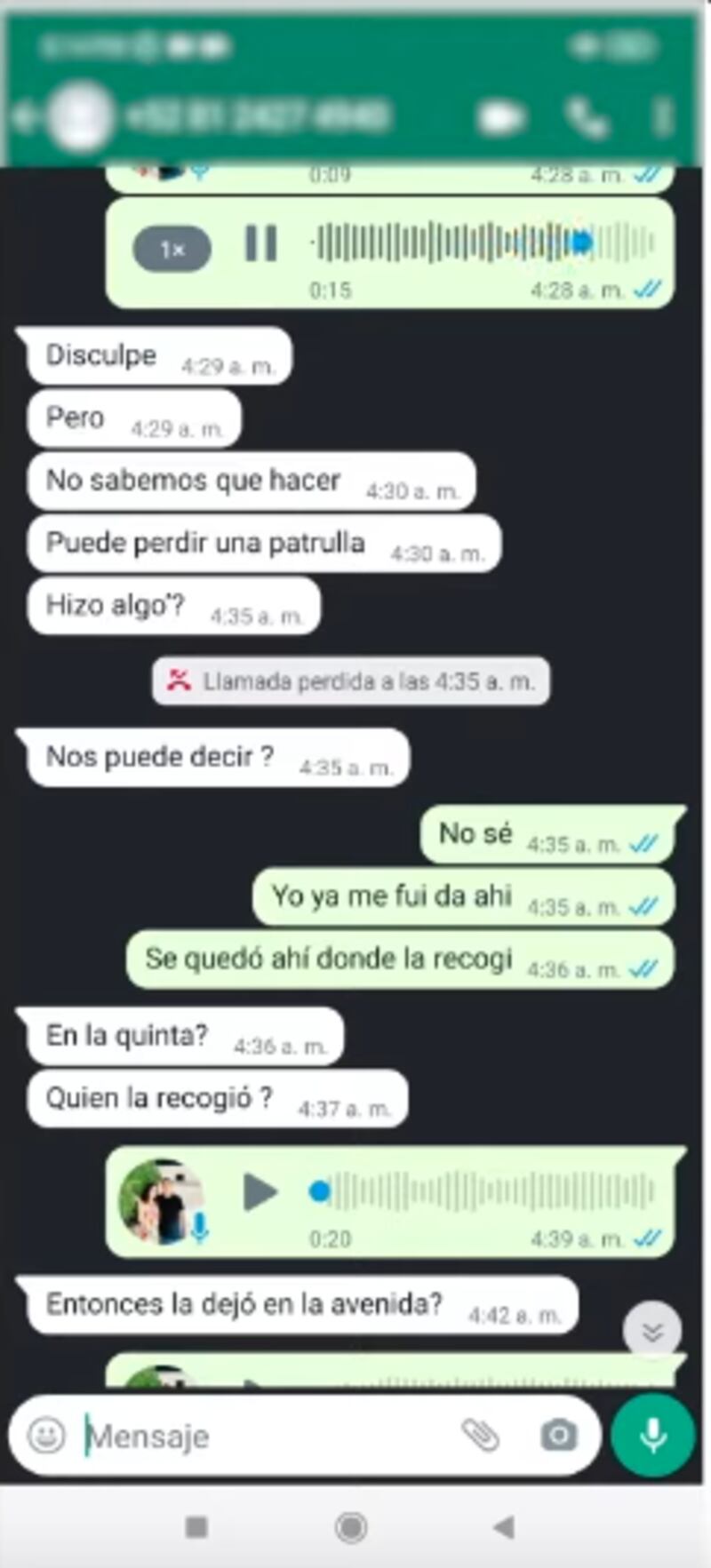Image resolution: width=711 pixels, height=1568 pixels.
Task: Go back to the chat list
Action: (x=23, y=117)
